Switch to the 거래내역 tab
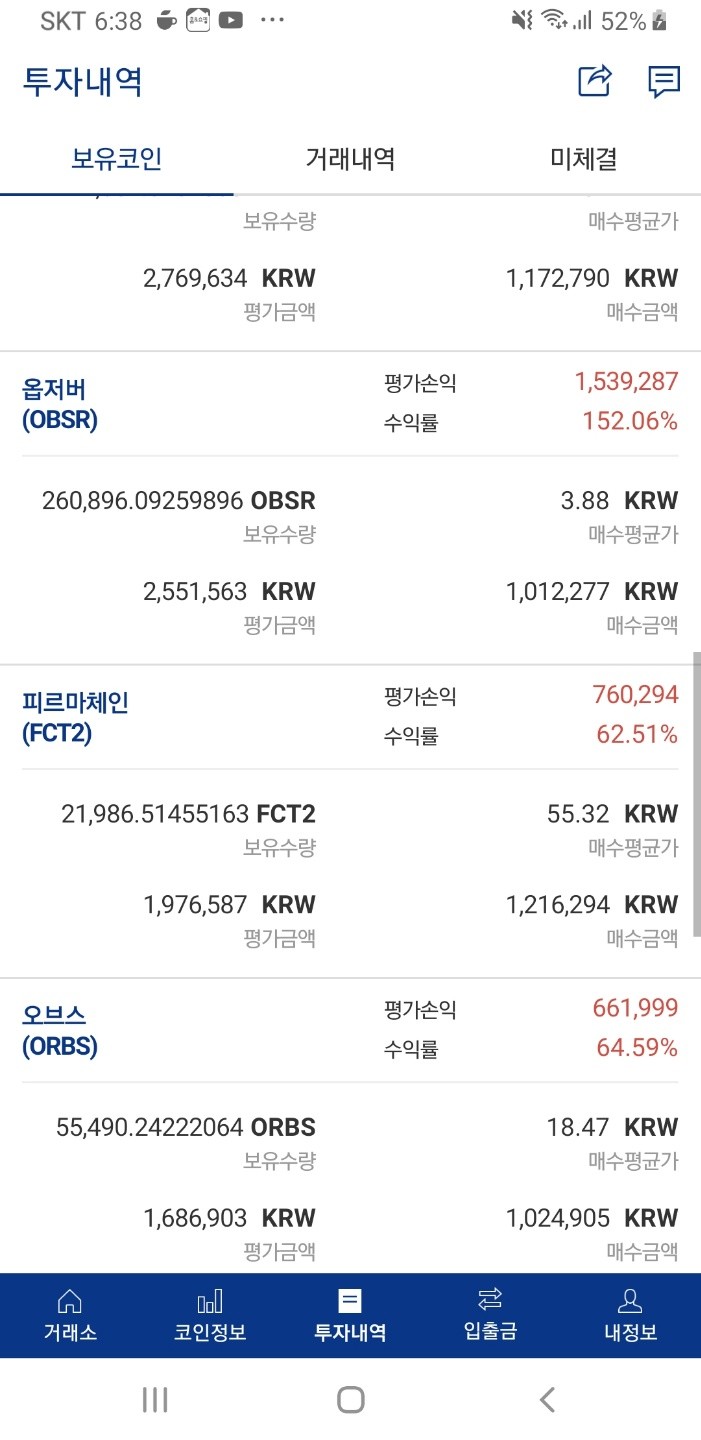701x1440 pixels. (x=350, y=159)
